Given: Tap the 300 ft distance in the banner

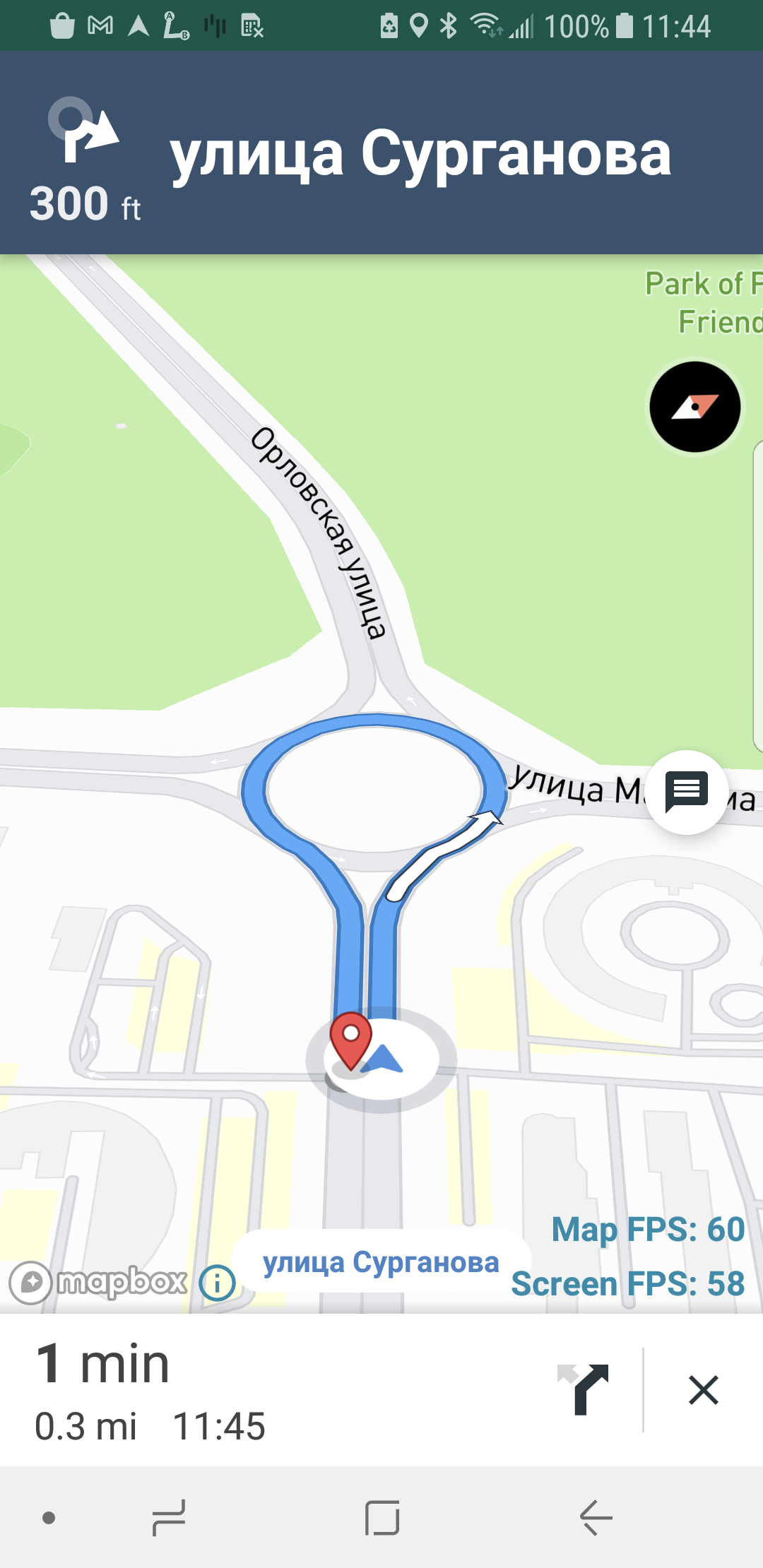Looking at the screenshot, I should 86,204.
